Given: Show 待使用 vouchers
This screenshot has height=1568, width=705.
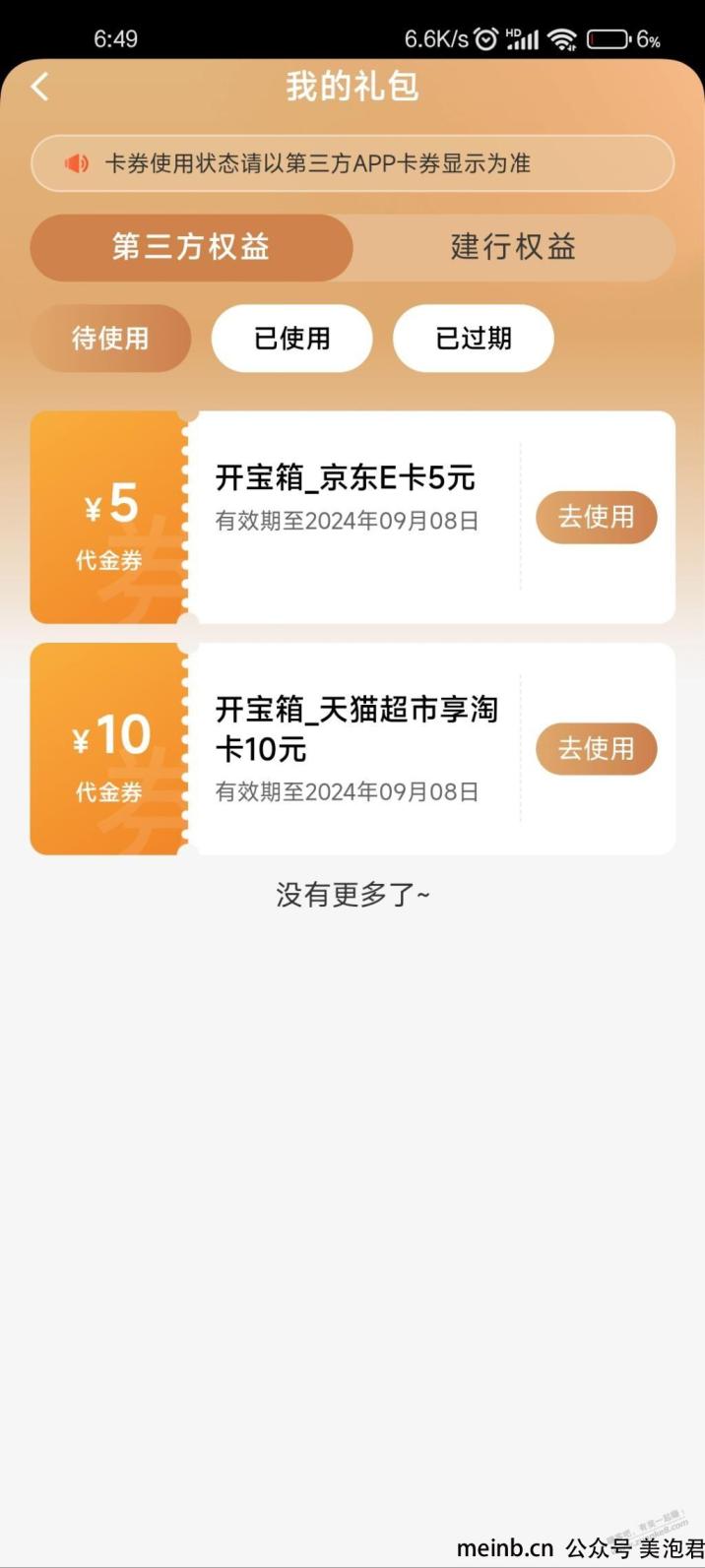Looking at the screenshot, I should point(110,339).
